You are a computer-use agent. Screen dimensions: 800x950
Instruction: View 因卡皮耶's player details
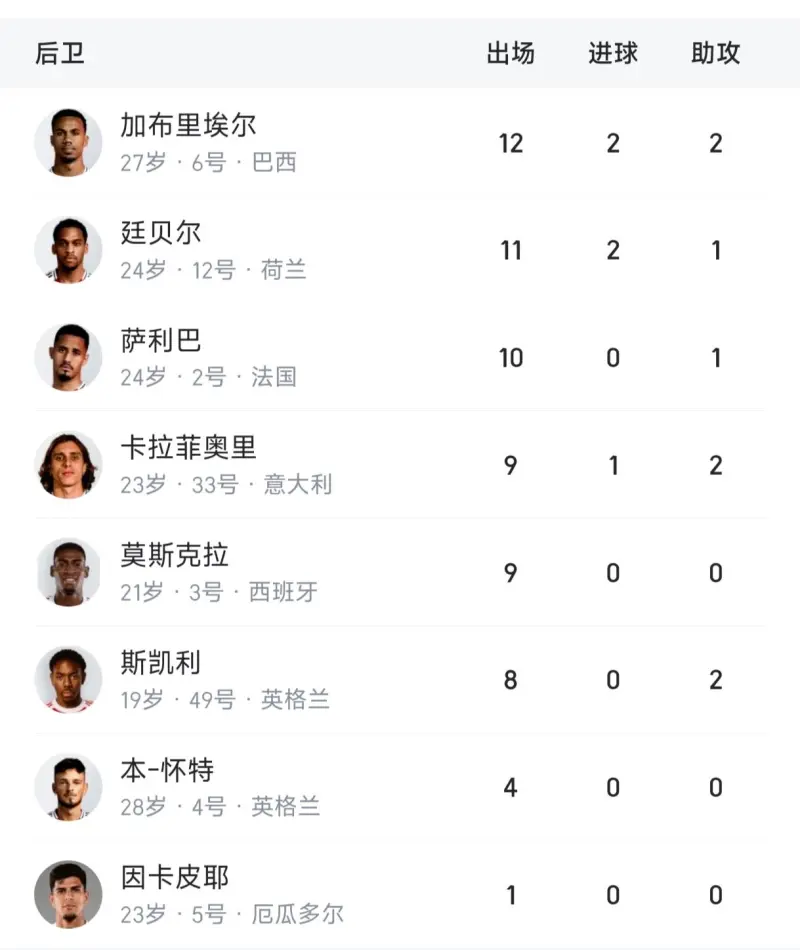(175, 879)
